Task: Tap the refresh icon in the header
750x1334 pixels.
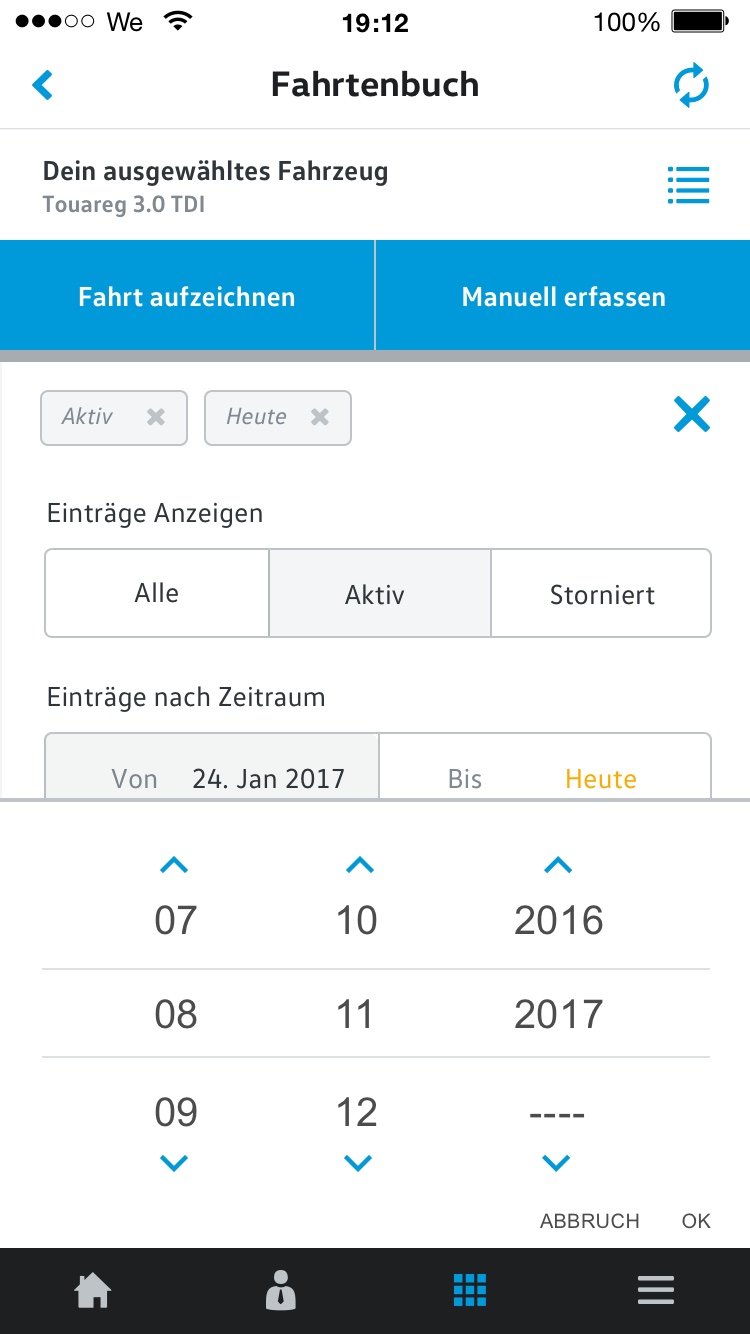Action: tap(691, 85)
